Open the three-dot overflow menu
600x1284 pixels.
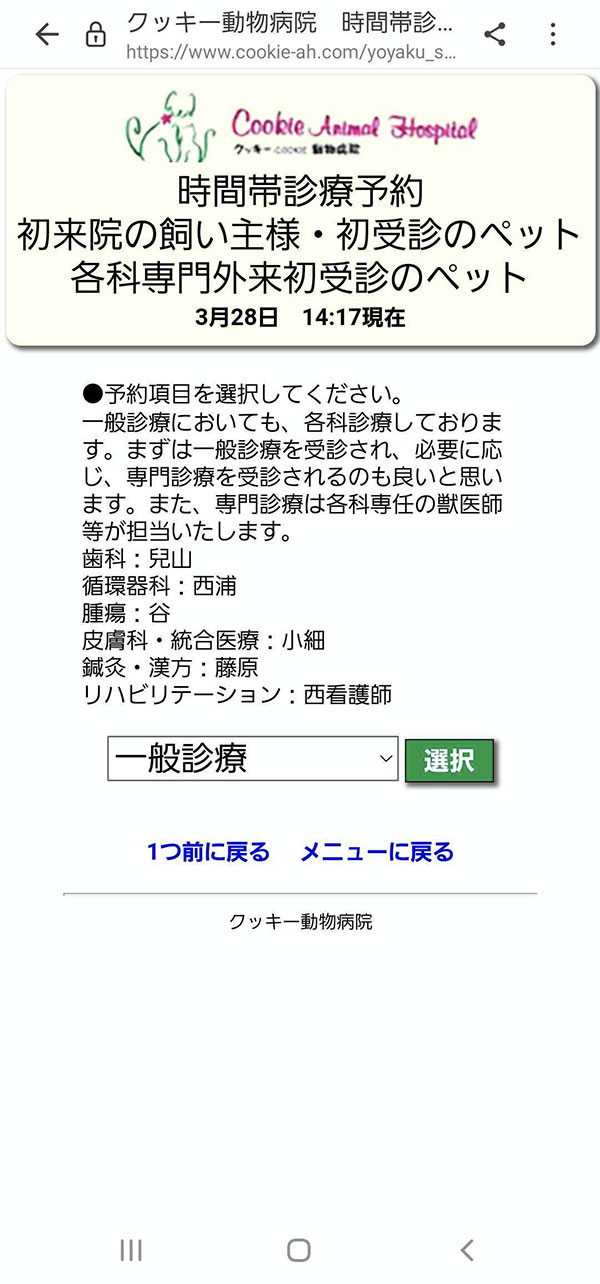553,34
